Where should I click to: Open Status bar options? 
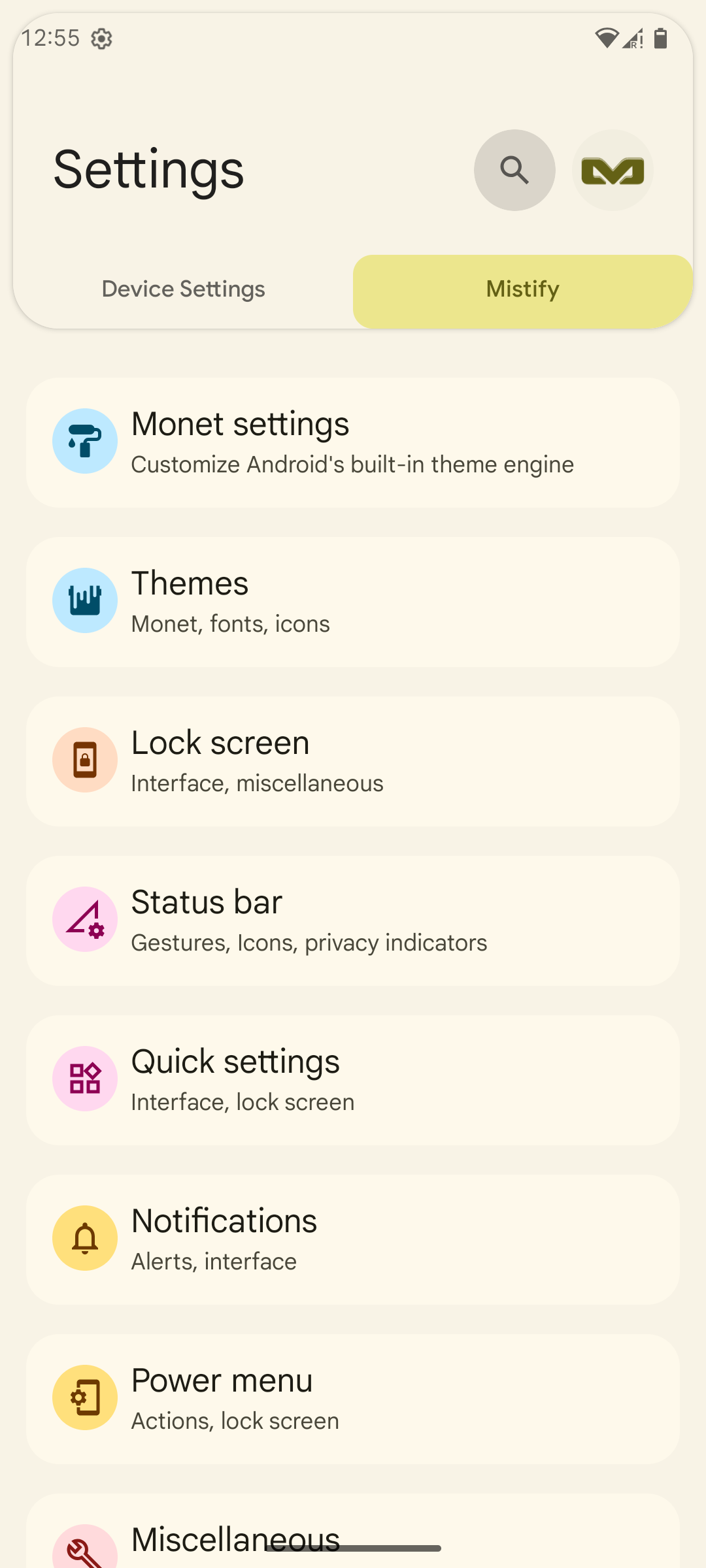pos(353,921)
